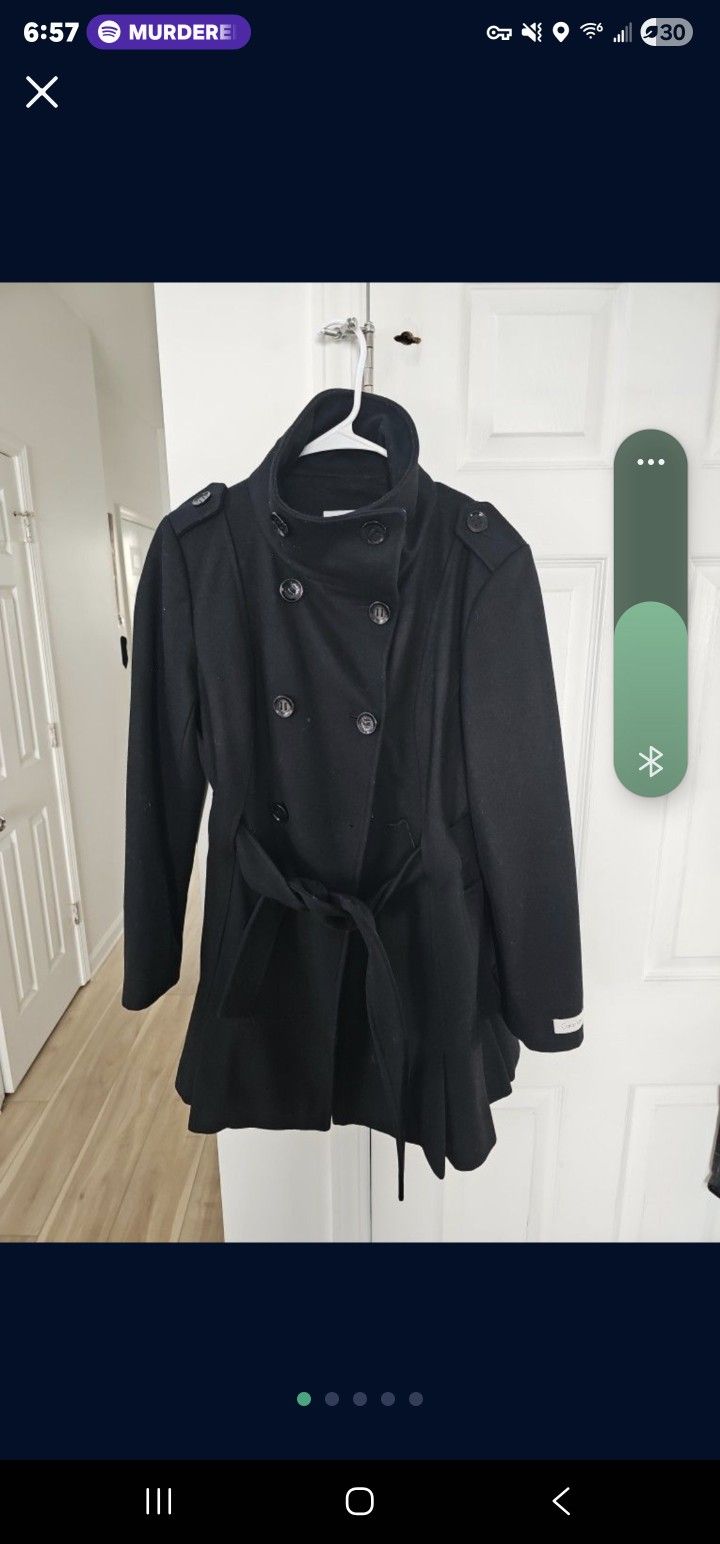Screen dimensions: 720x1544
Task: Toggle Bluetooth audio output via the green pill
Action: (651, 700)
